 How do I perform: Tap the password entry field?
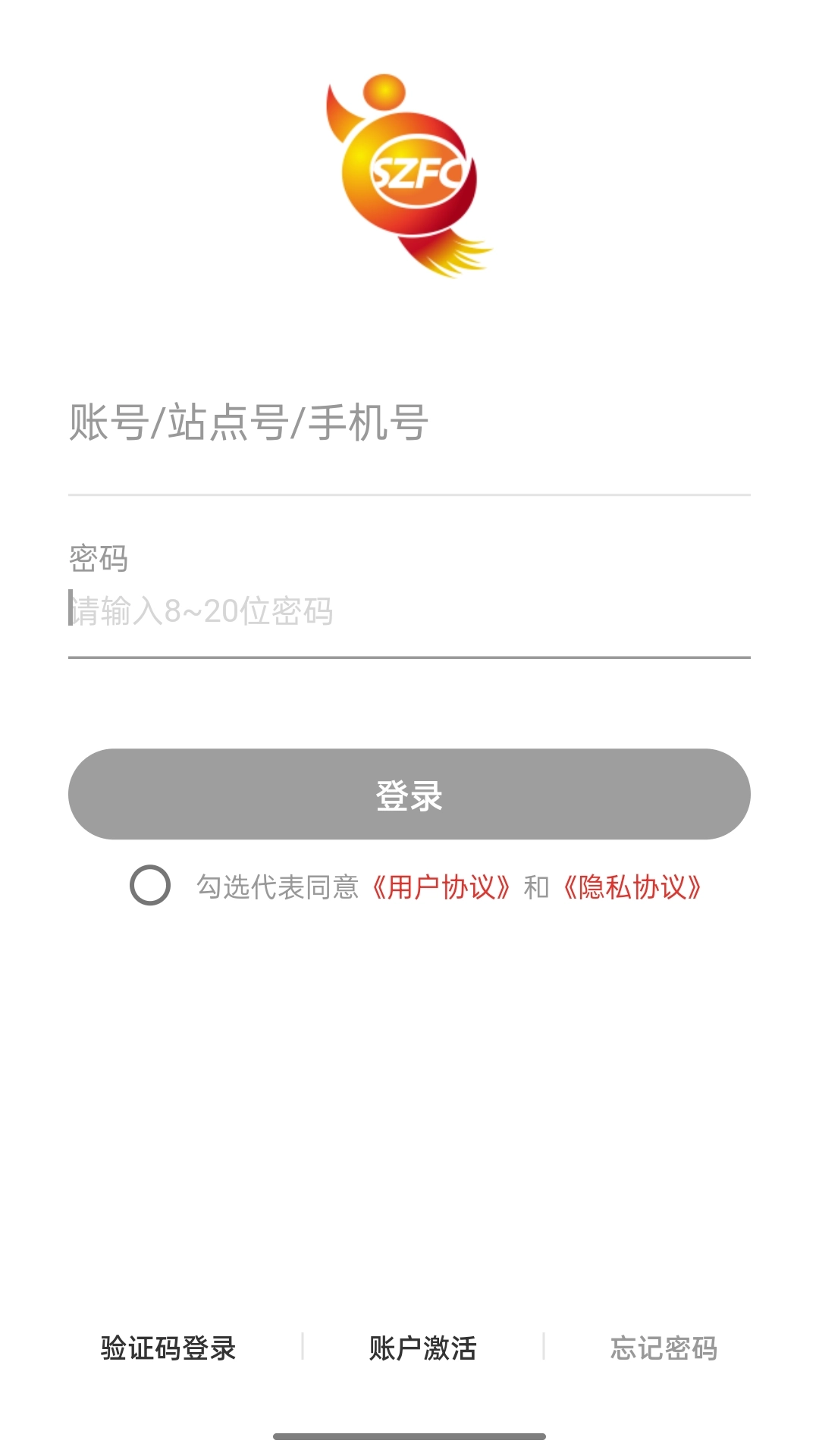click(303, 610)
